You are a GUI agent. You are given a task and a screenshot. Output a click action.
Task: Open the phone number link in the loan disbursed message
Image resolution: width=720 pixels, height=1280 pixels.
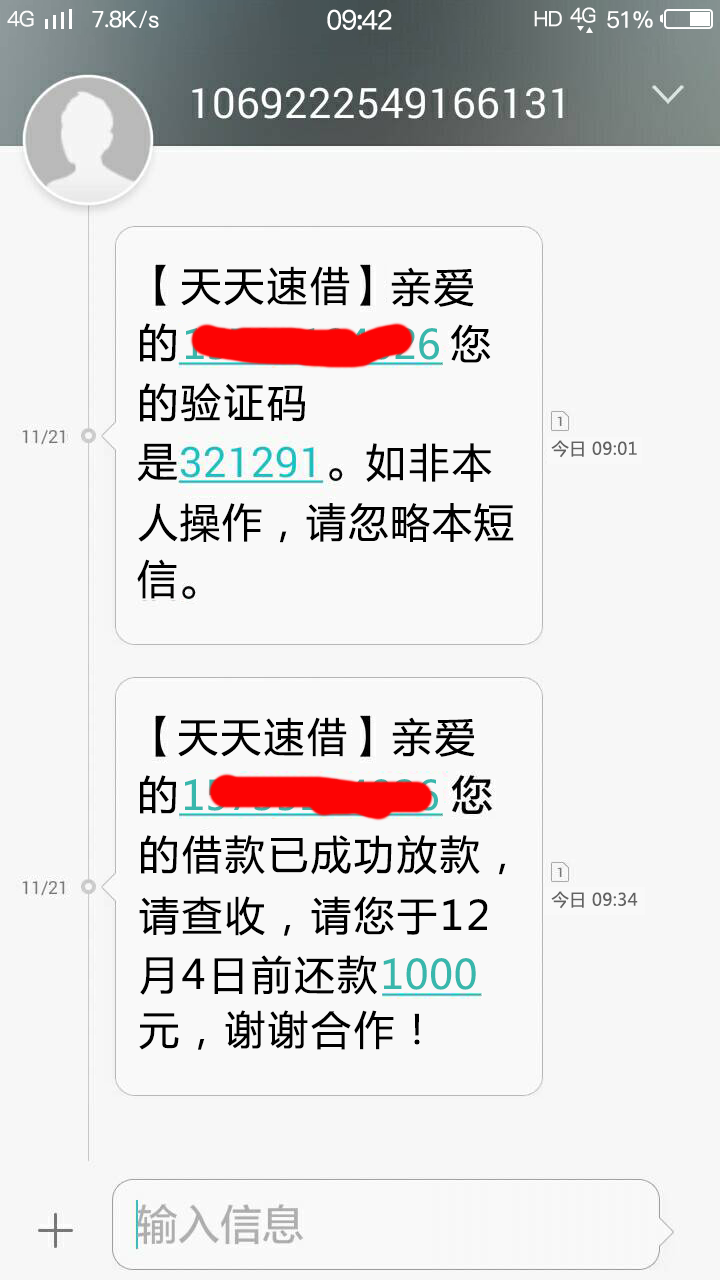tap(310, 795)
